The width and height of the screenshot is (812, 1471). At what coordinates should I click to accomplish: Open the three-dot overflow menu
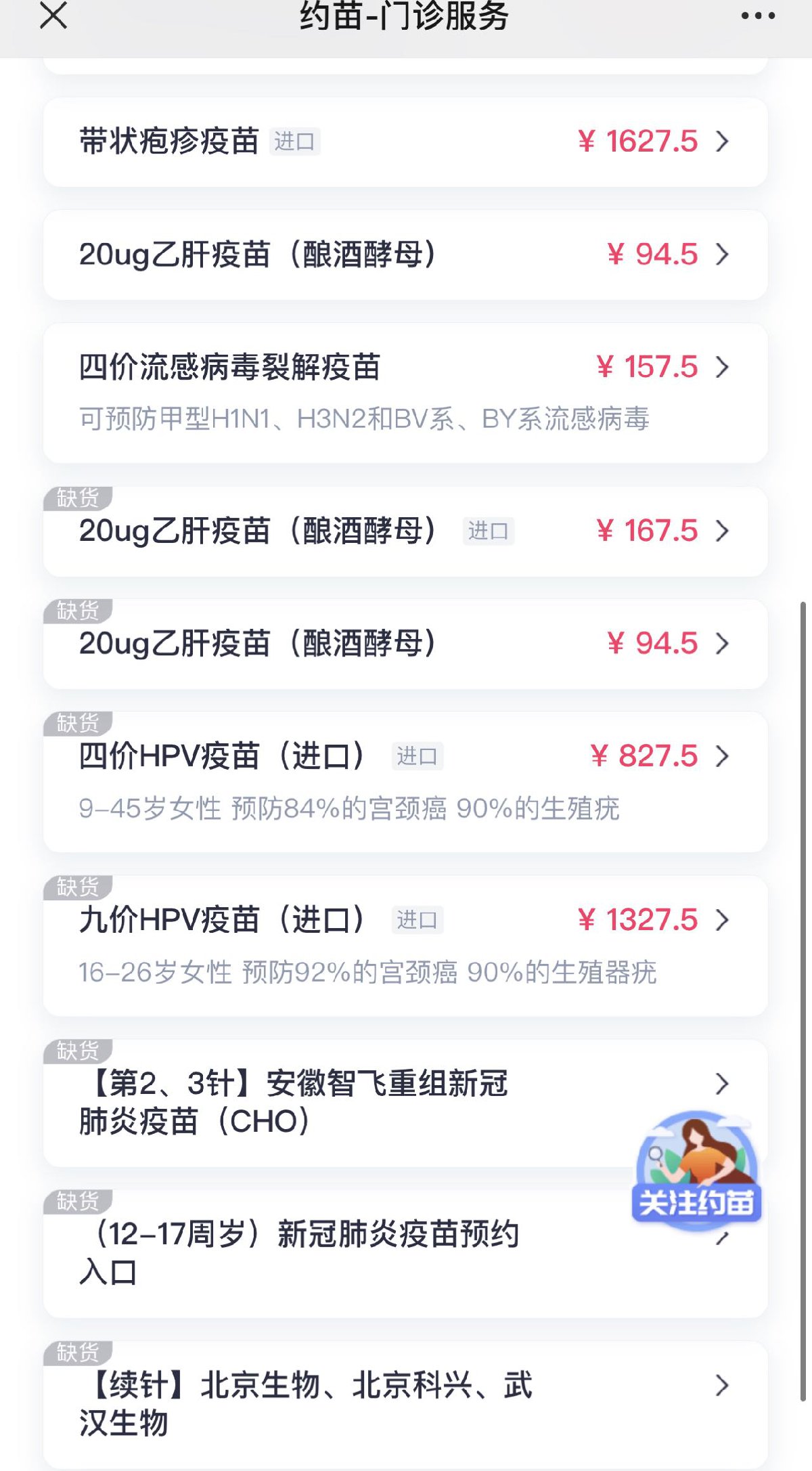tap(757, 16)
